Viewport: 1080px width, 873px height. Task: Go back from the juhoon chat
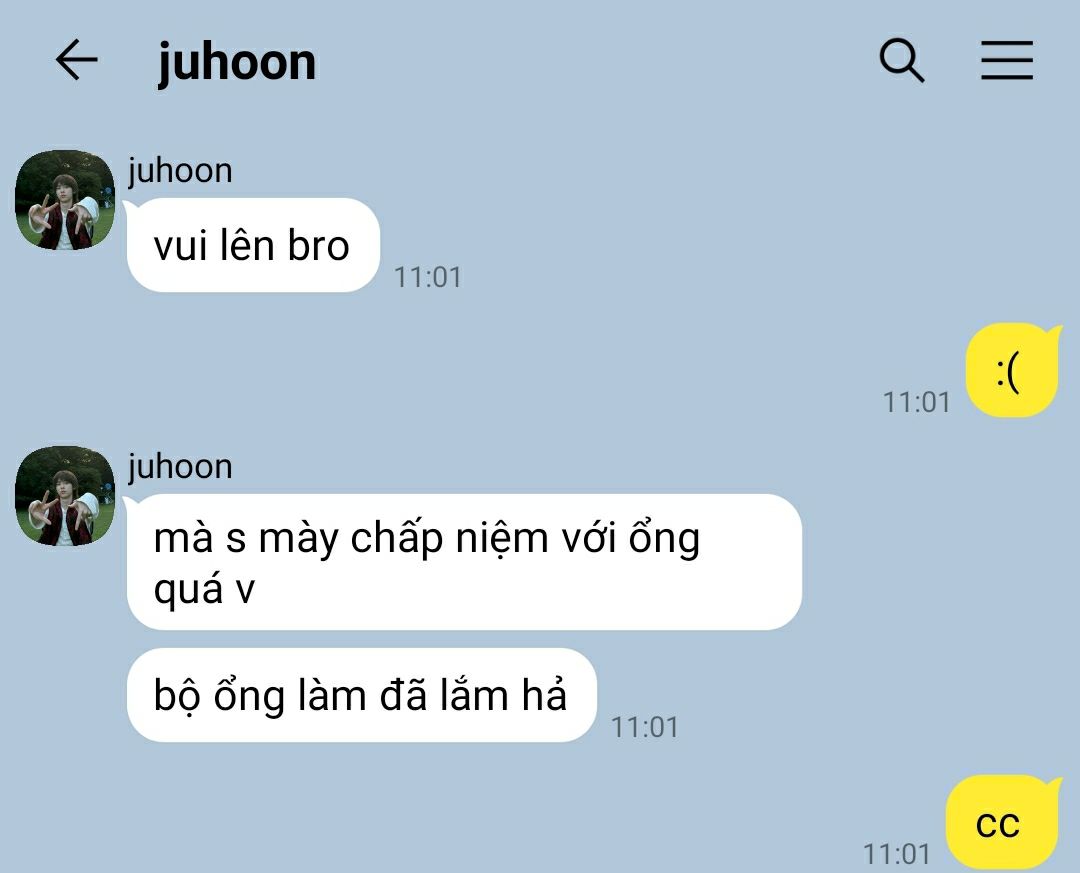(76, 61)
